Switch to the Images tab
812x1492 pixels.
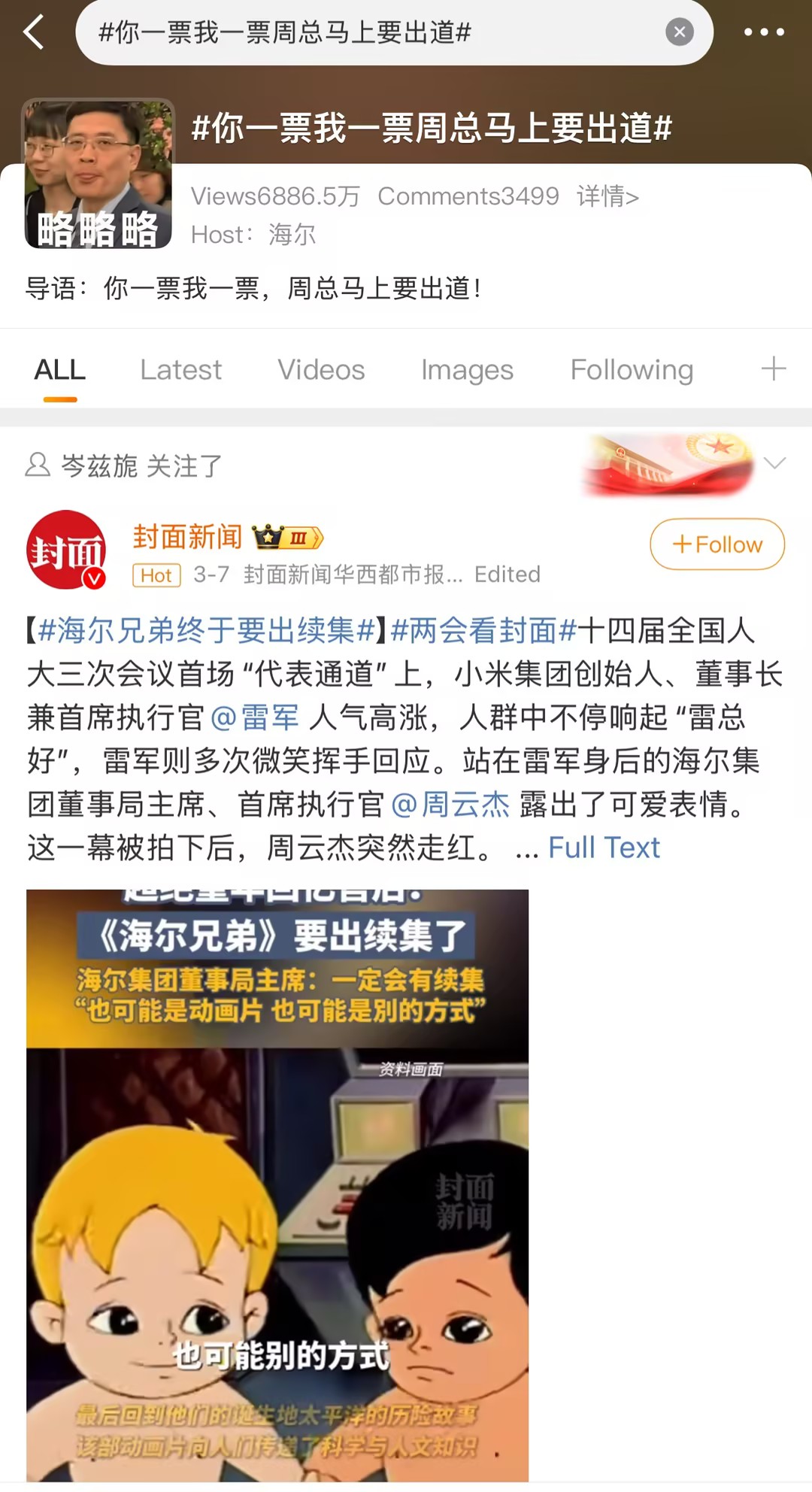click(x=467, y=370)
